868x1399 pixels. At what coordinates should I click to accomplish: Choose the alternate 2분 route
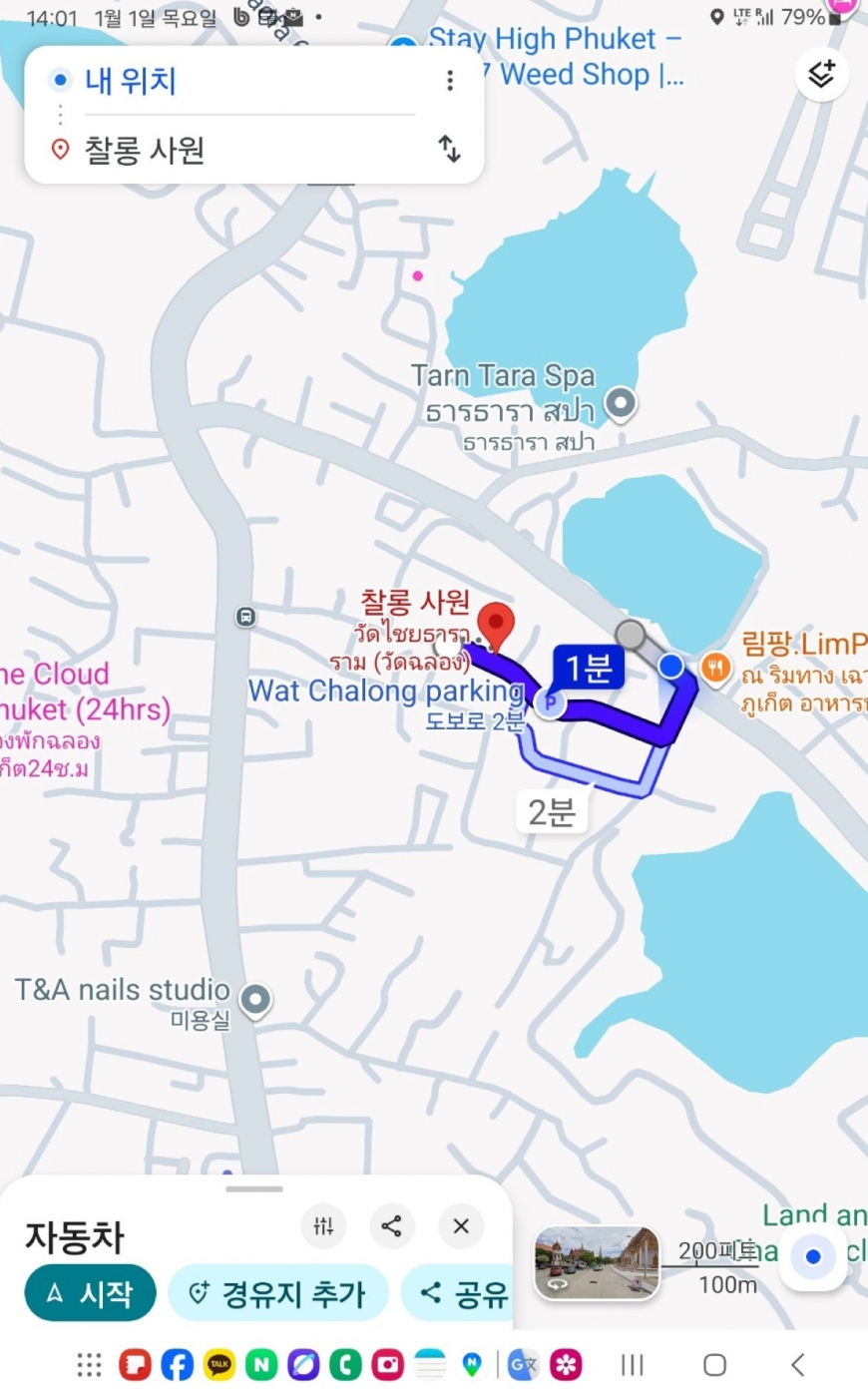point(551,812)
